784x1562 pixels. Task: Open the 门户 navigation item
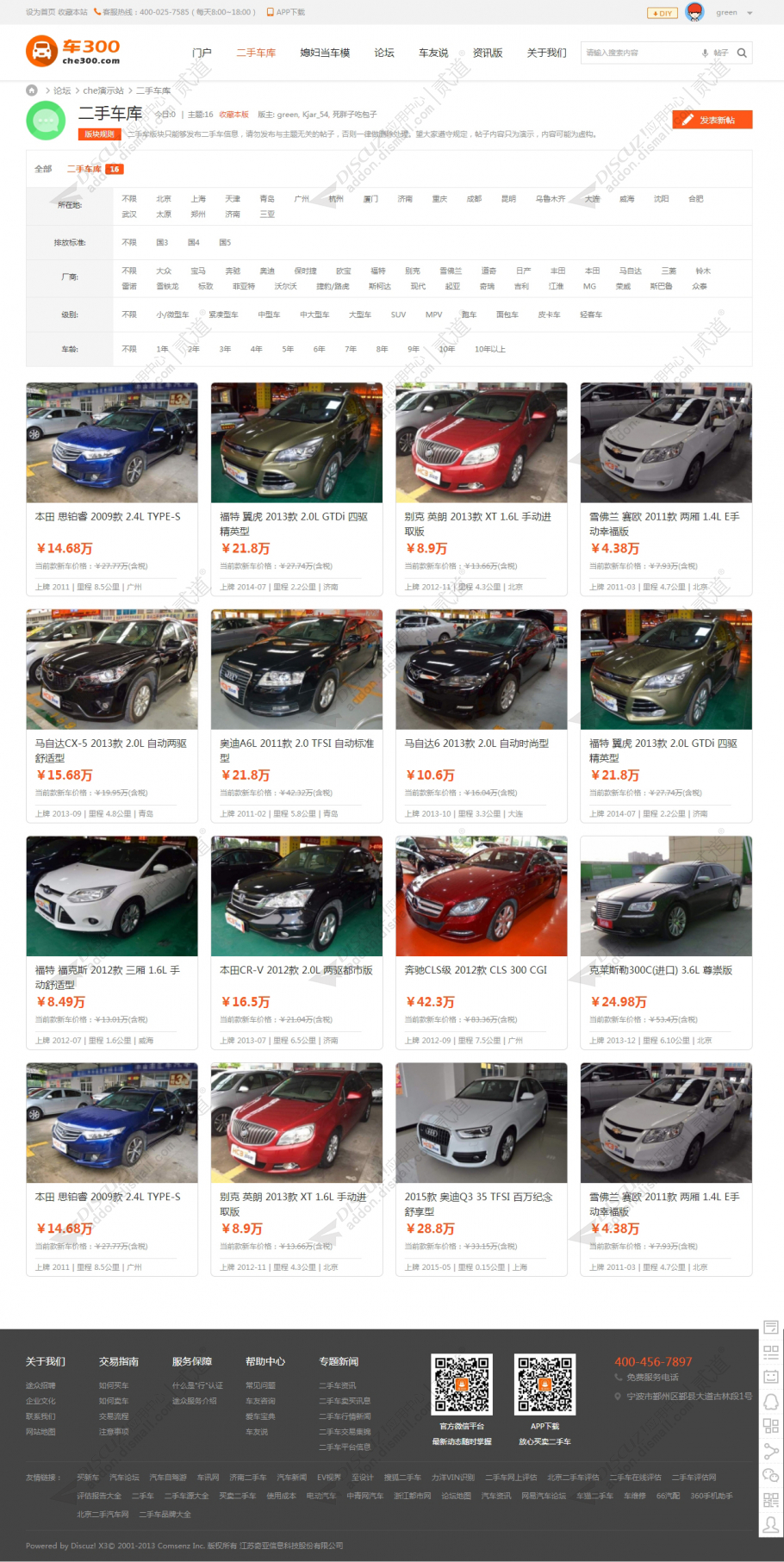click(x=202, y=53)
